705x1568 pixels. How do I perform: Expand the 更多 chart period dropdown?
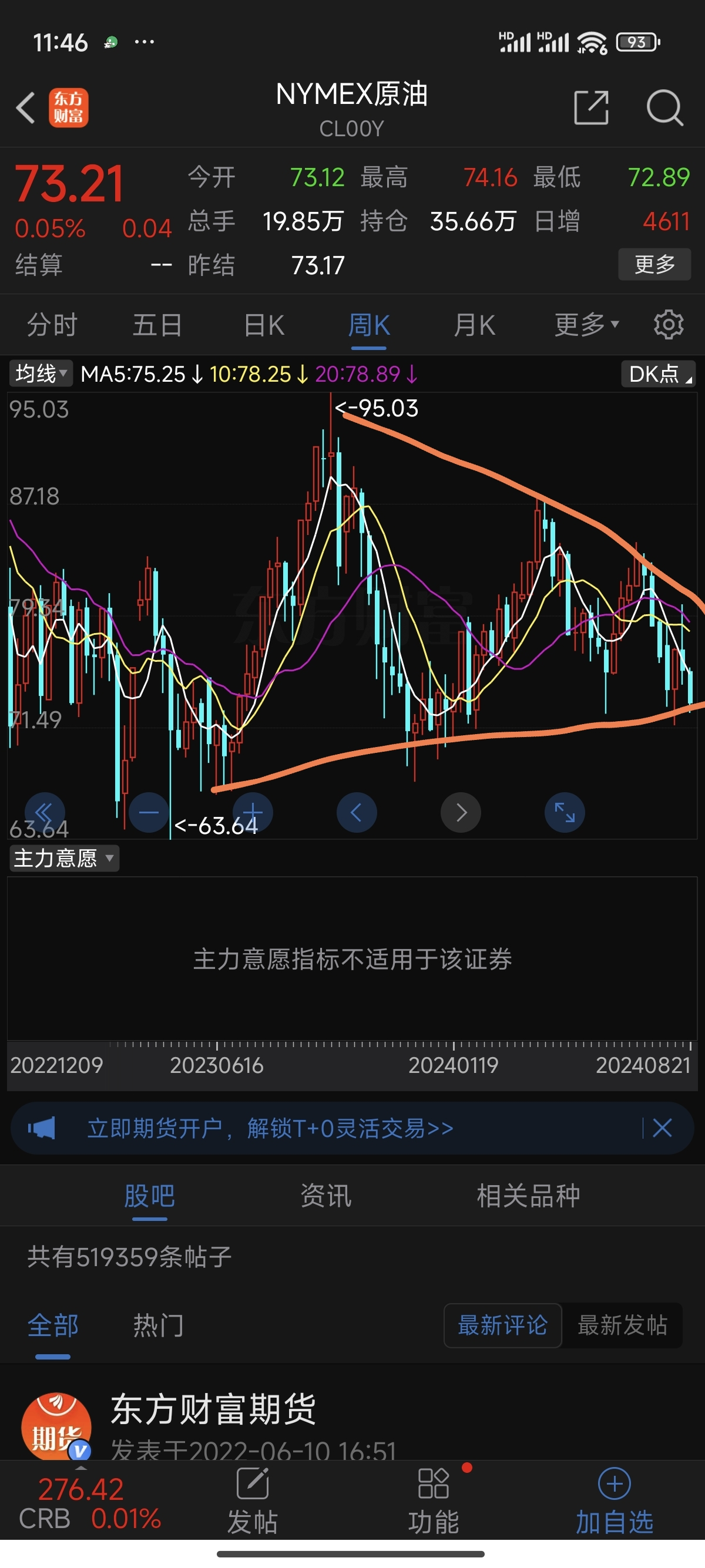click(x=586, y=324)
